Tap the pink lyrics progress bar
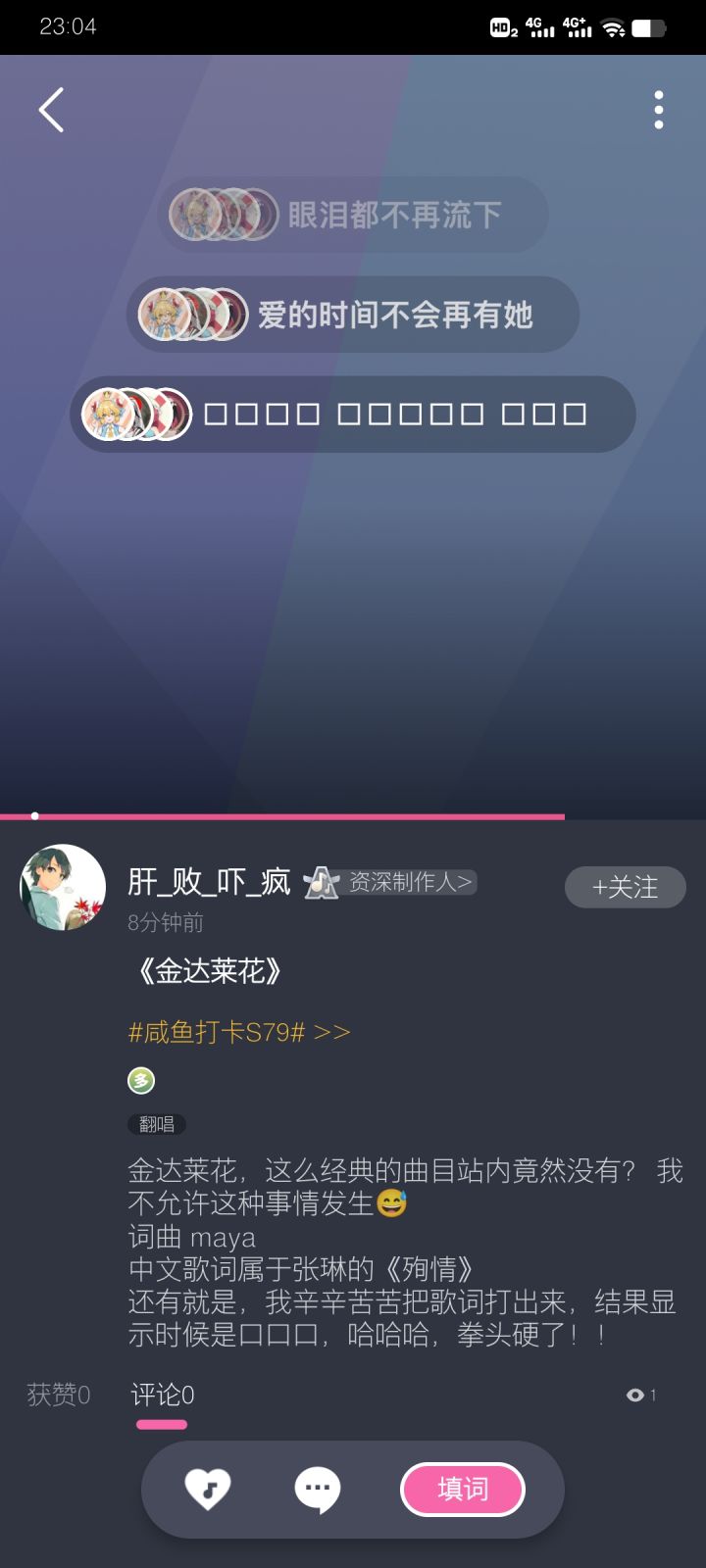The height and width of the screenshot is (1568, 706). (x=282, y=816)
